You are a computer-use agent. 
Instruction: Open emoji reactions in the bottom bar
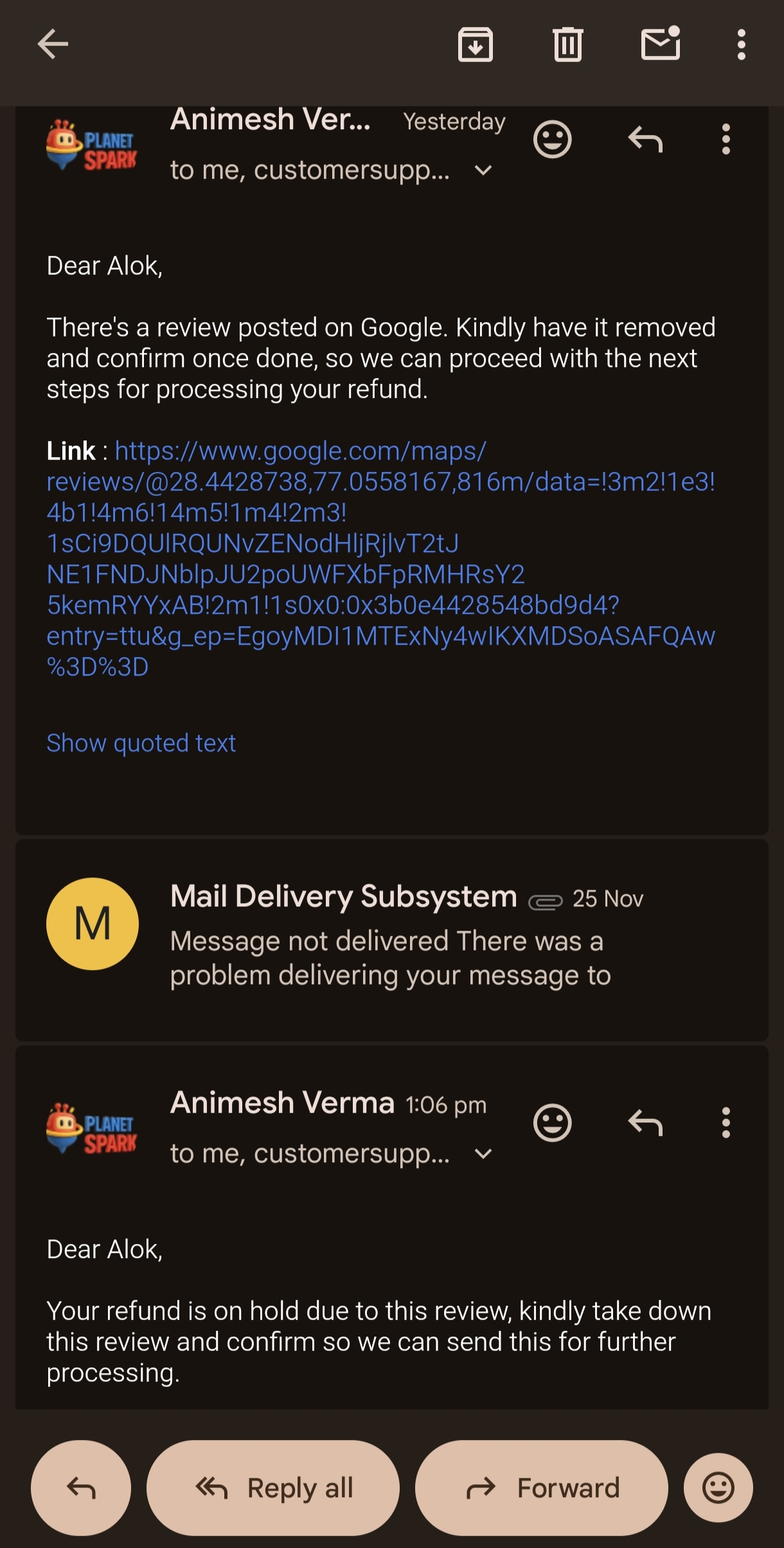[x=718, y=1488]
